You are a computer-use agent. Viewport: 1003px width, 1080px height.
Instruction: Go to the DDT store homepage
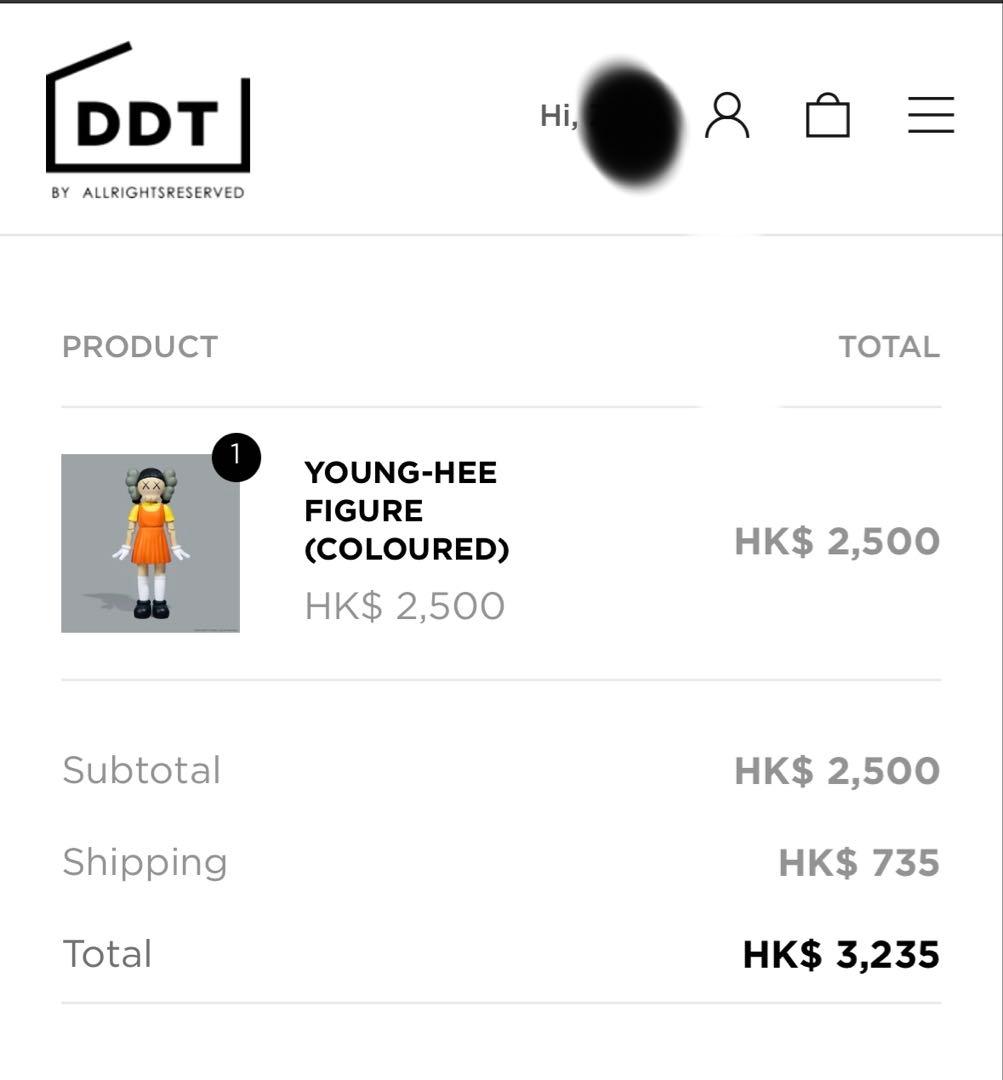point(148,121)
